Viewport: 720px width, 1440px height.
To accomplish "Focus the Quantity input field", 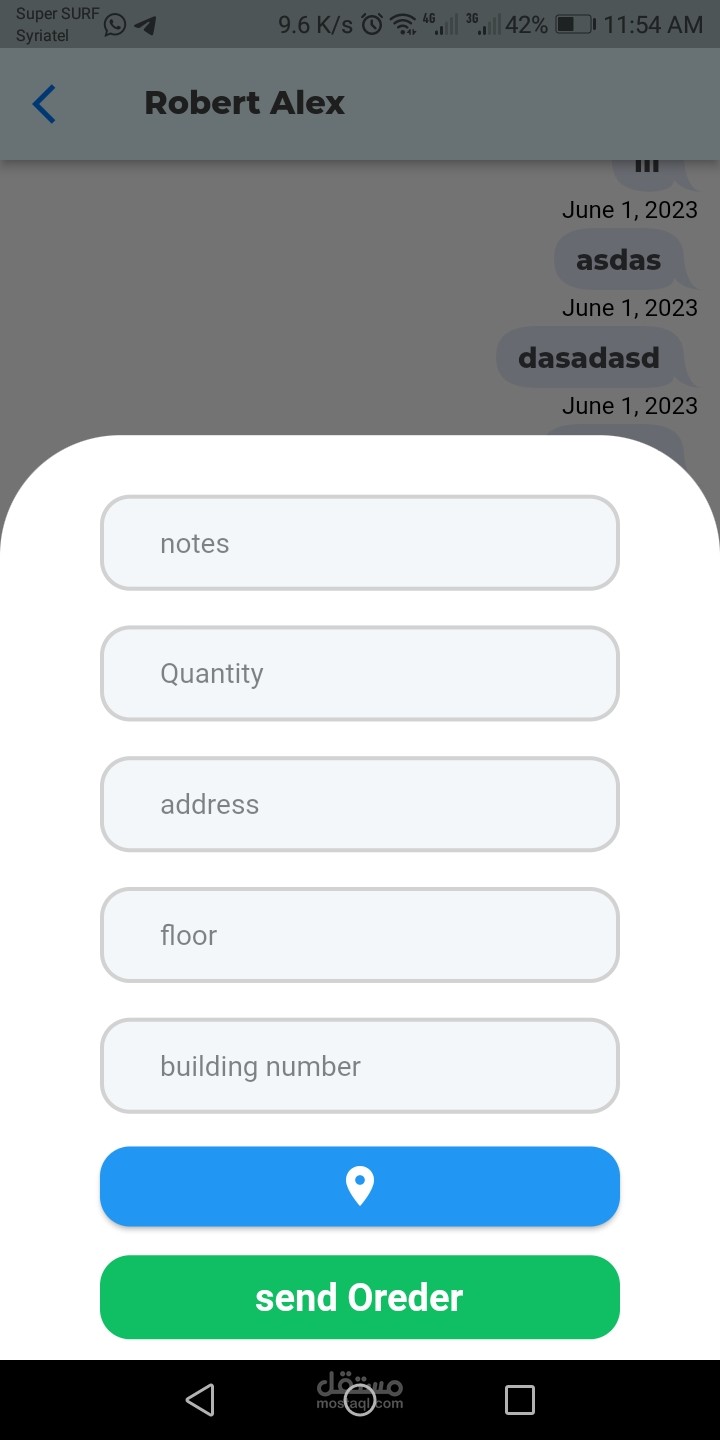I will tap(360, 673).
